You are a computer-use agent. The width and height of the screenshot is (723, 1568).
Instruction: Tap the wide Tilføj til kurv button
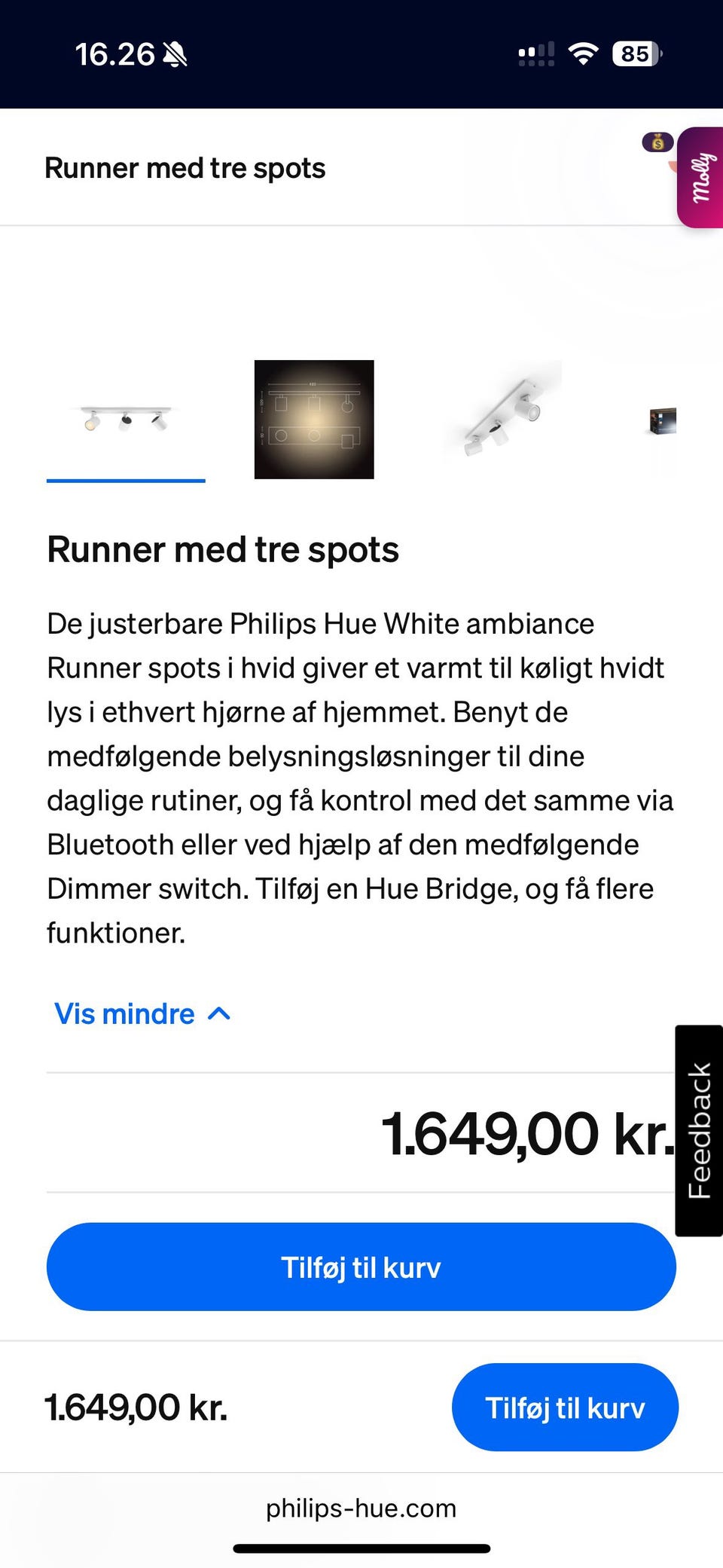click(361, 1267)
